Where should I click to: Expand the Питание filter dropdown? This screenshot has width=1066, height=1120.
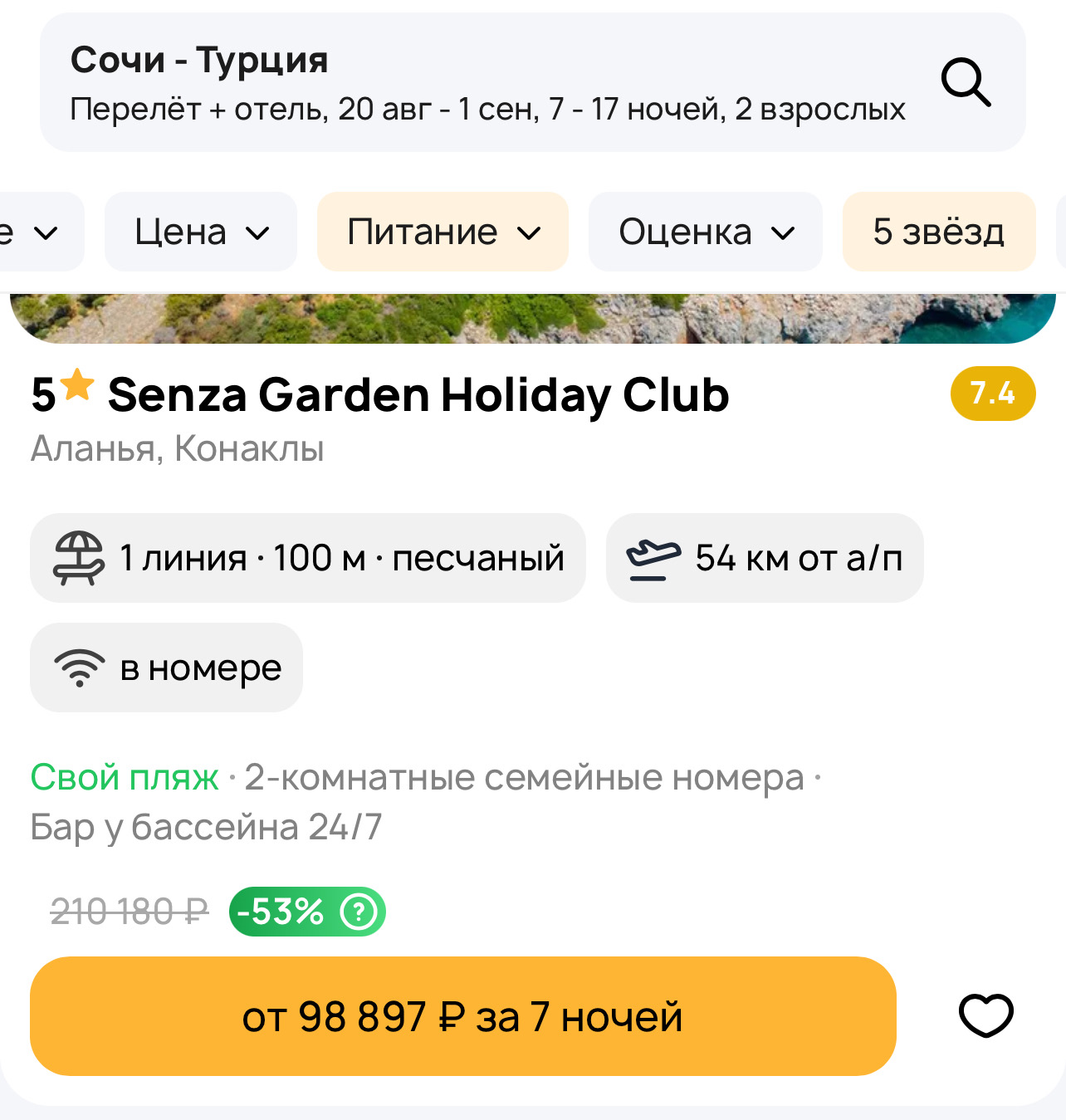click(443, 232)
